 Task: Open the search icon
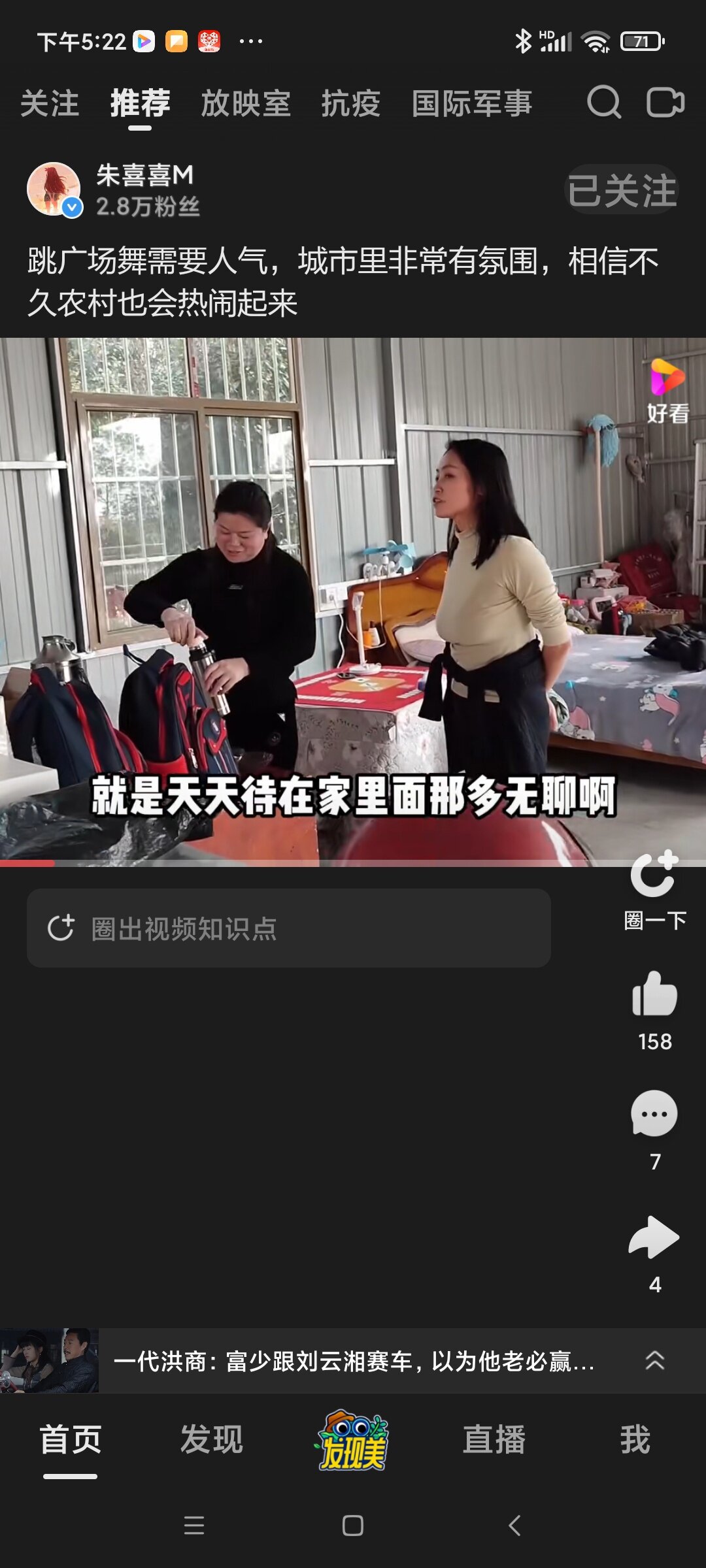click(x=603, y=103)
